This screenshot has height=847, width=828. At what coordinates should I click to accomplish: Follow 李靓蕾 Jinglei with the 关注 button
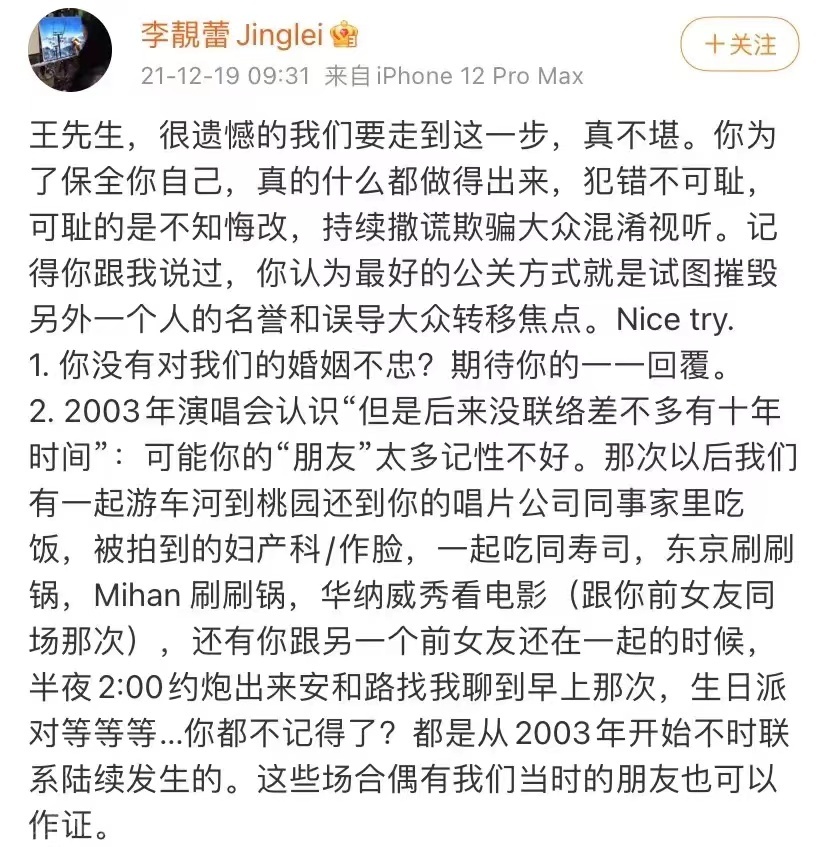pos(740,46)
